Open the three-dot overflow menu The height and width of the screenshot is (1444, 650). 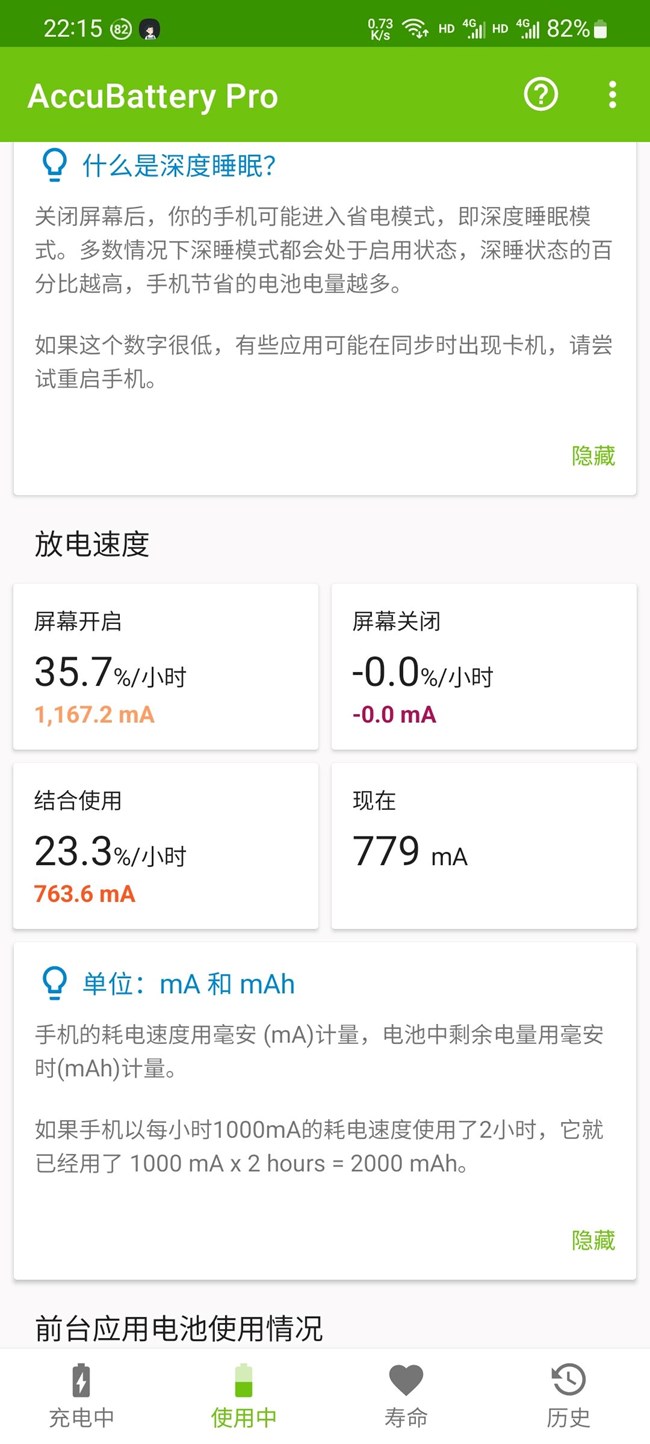point(612,95)
